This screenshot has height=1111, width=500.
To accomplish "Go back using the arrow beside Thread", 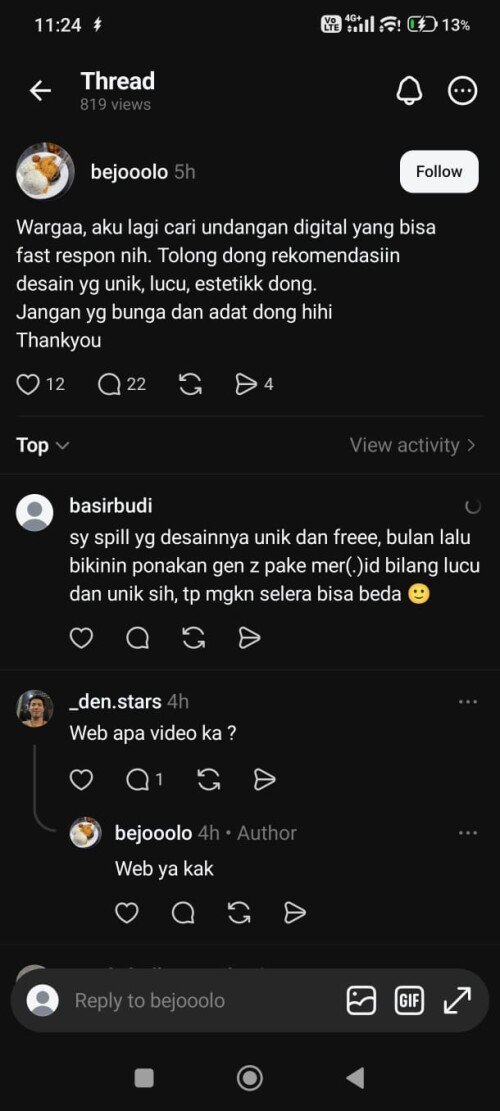I will pos(40,91).
